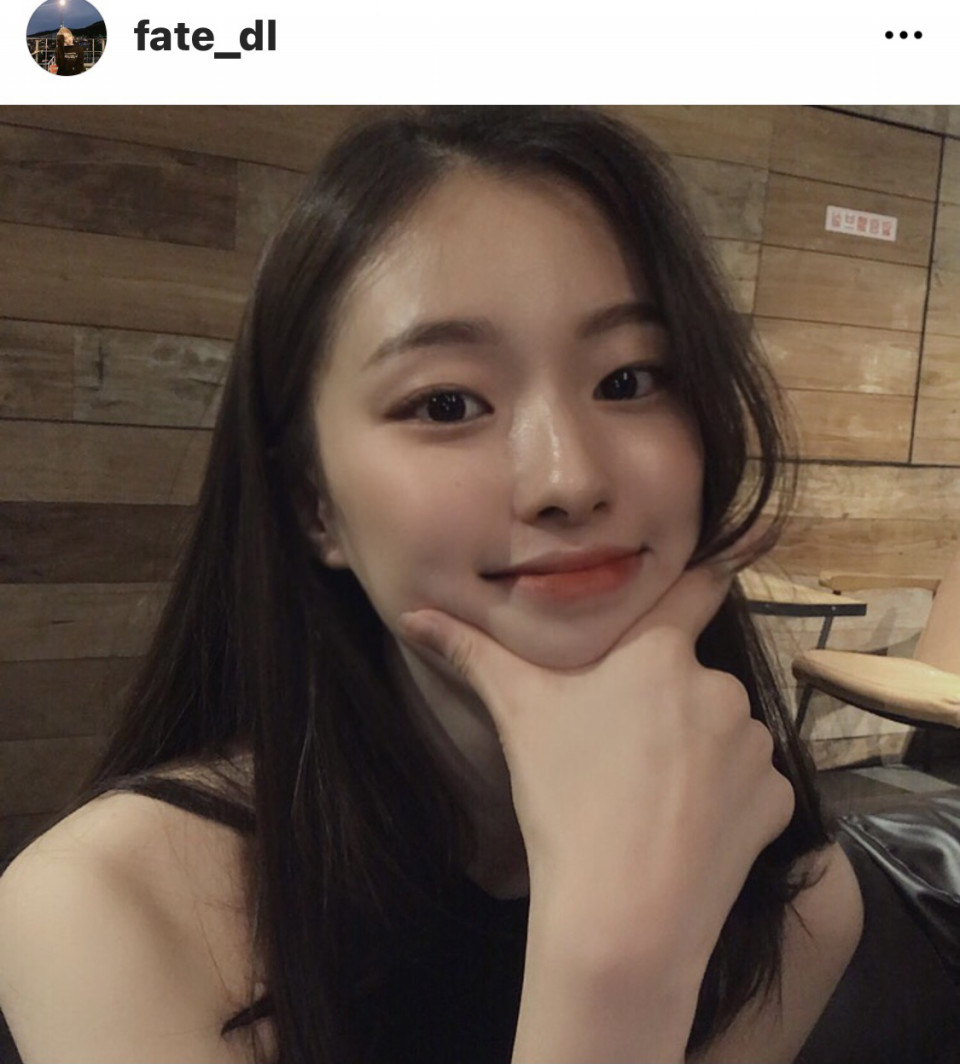Open the fate_dl username link
Image resolution: width=960 pixels, height=1064 pixels.
(x=205, y=37)
